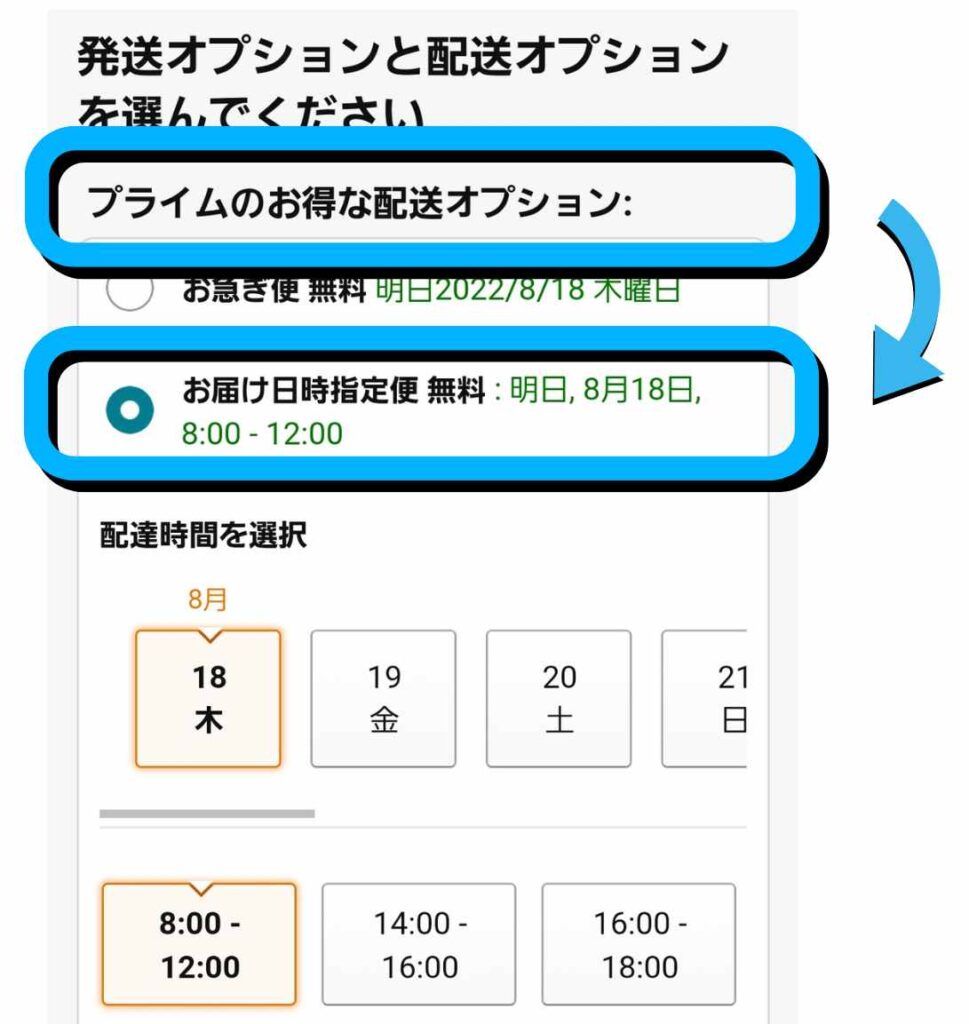Choose Saturday the 20th for delivery
This screenshot has width=969, height=1024.
click(x=558, y=699)
